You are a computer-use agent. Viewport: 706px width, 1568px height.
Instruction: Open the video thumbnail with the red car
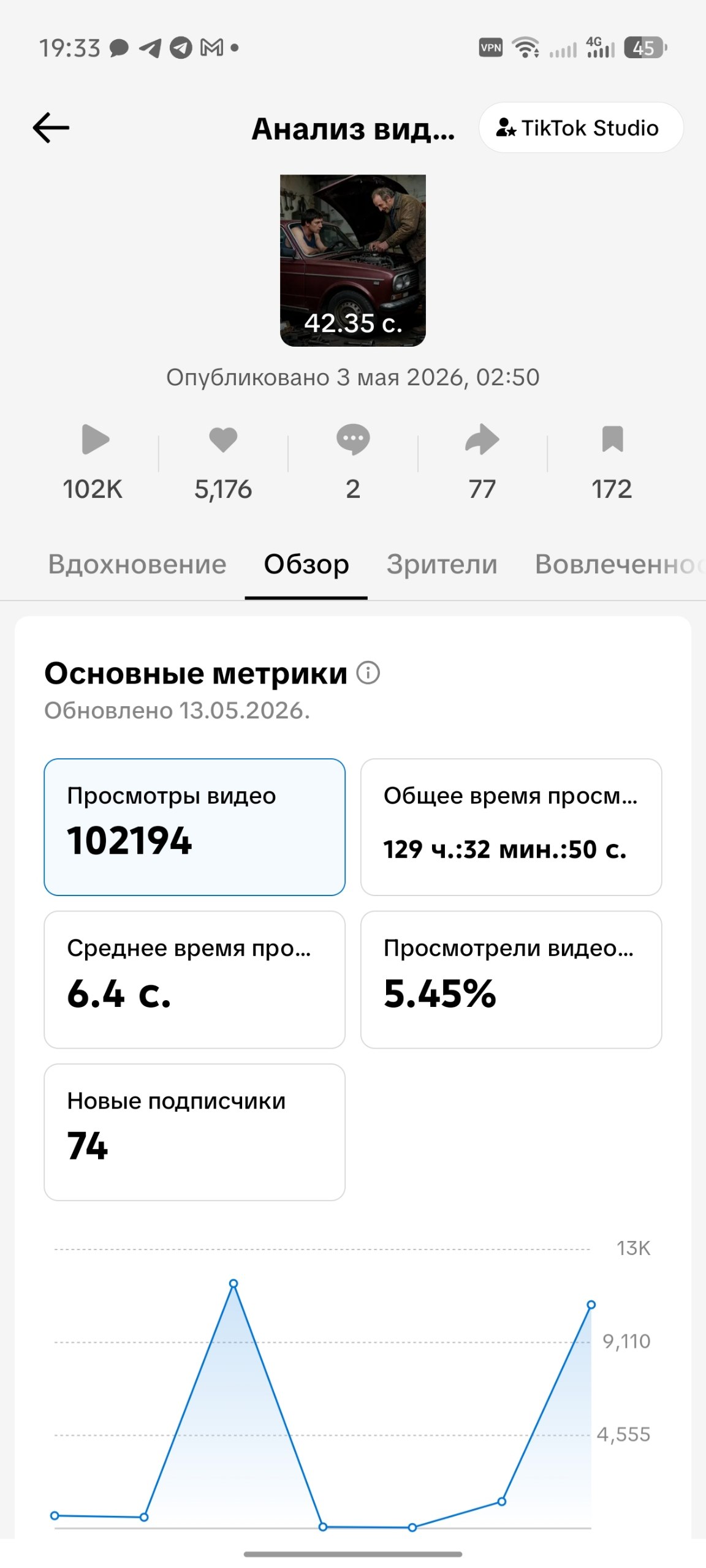pyautogui.click(x=353, y=260)
